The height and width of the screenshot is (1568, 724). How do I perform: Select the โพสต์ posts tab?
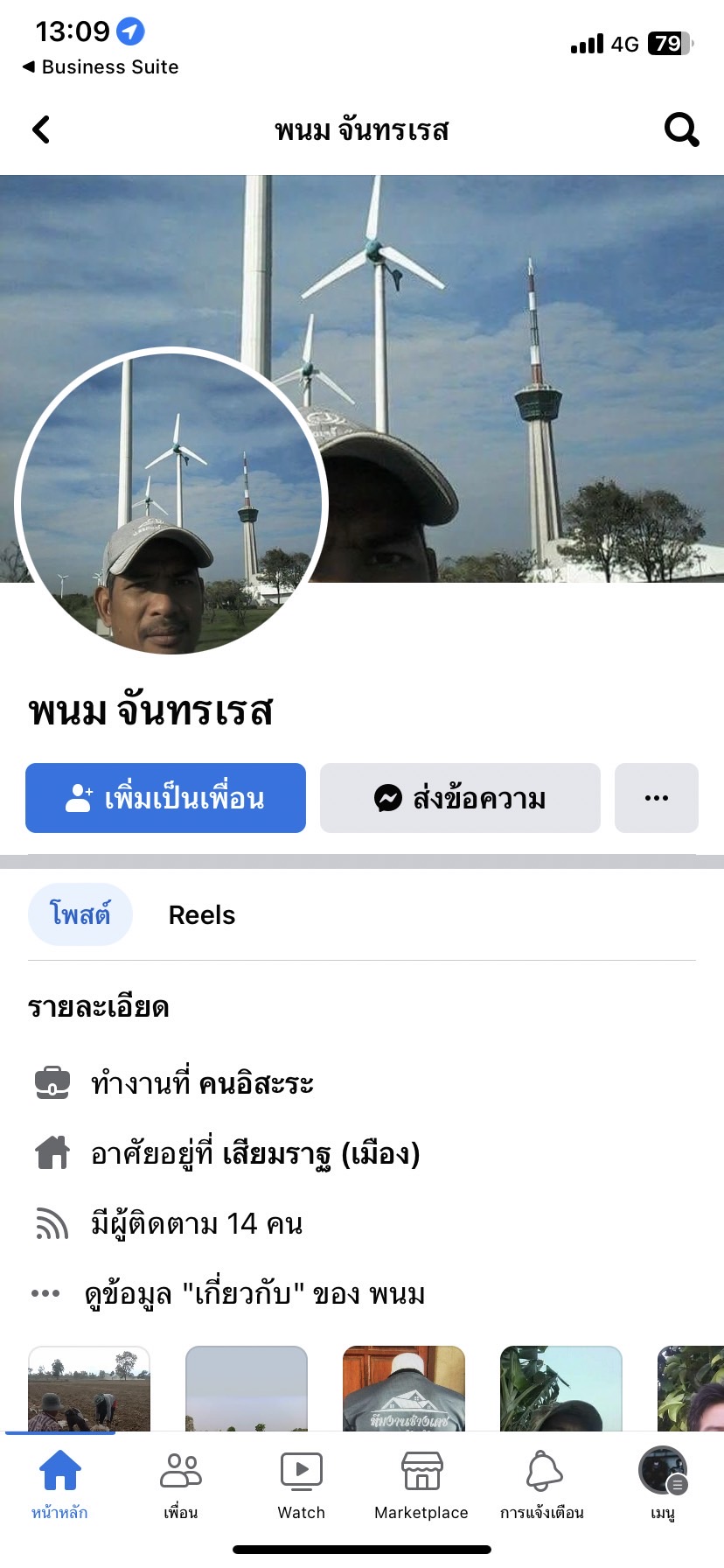[x=80, y=915]
